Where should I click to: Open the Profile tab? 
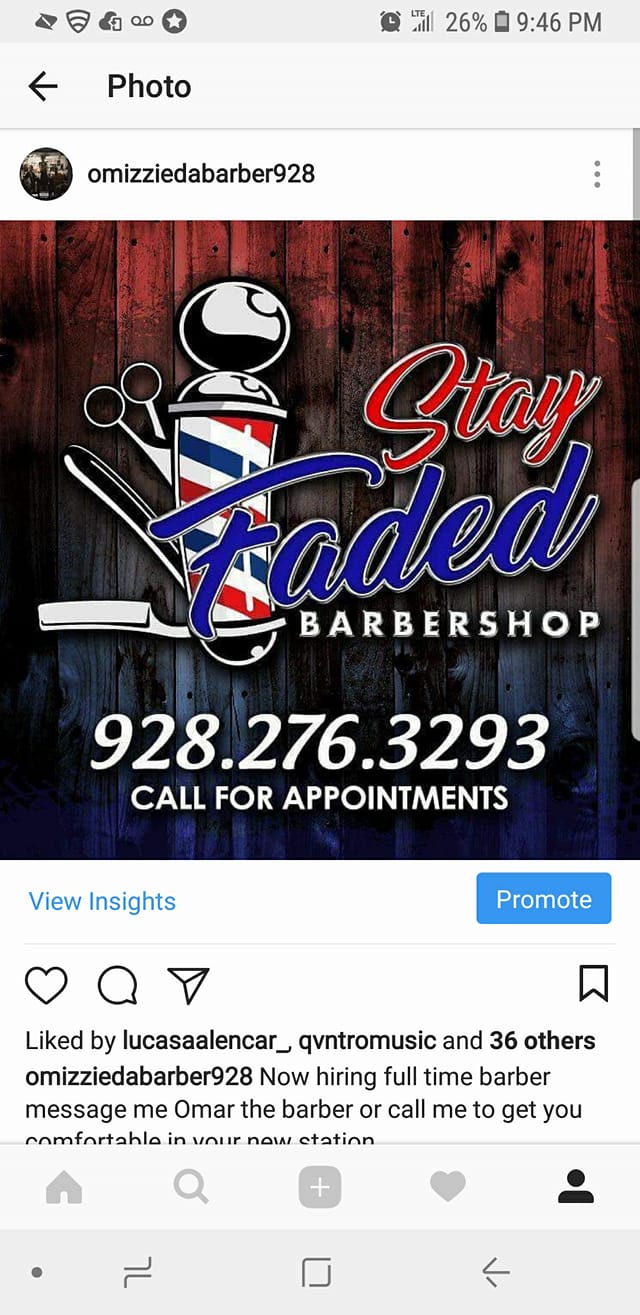[576, 1187]
